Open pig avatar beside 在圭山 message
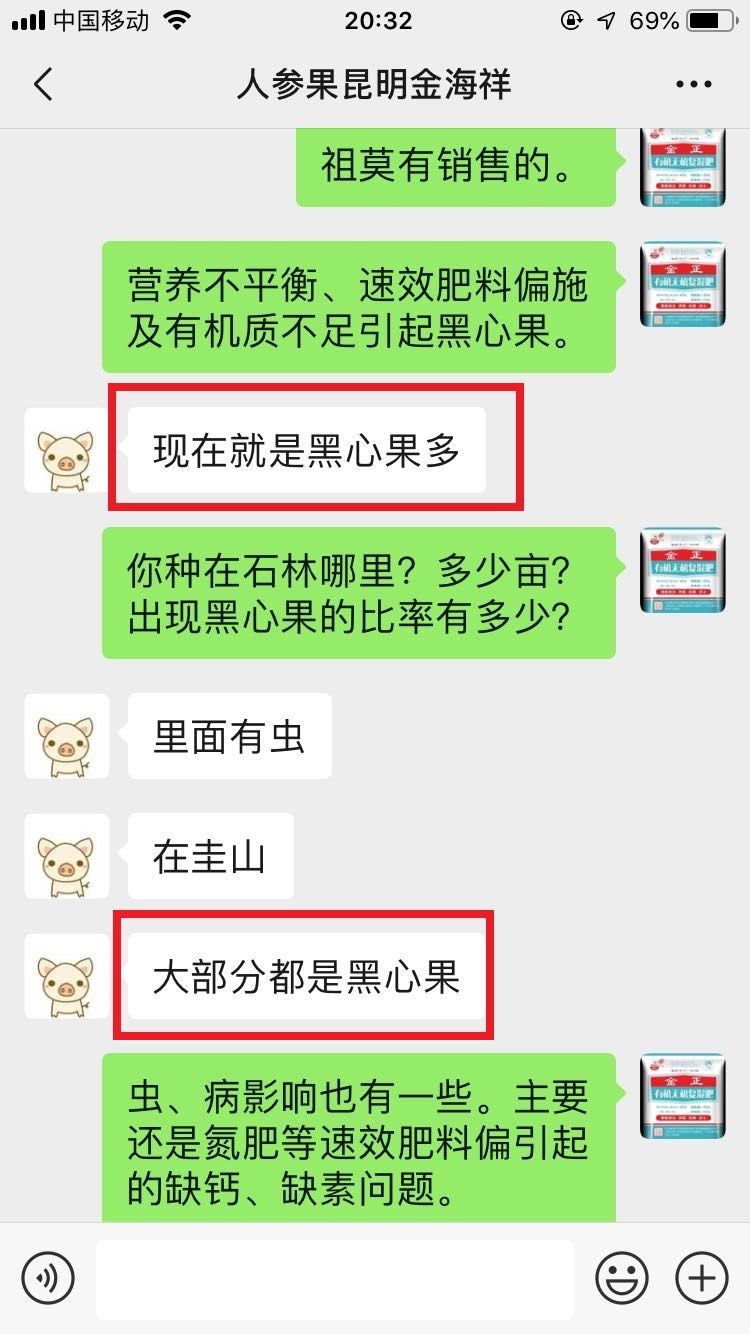Image resolution: width=750 pixels, height=1334 pixels. [66, 856]
